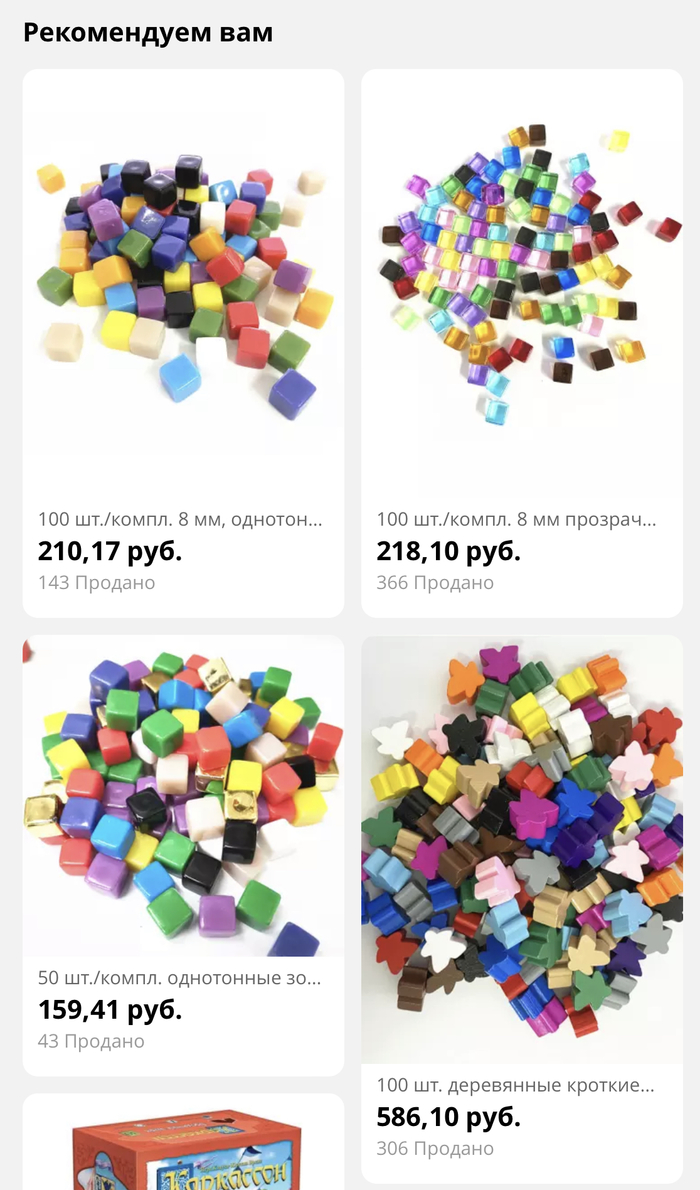Image resolution: width=700 pixels, height=1190 pixels.
Task: Open the 50 шт. cubes for 159,41 руб.
Action: (x=183, y=800)
